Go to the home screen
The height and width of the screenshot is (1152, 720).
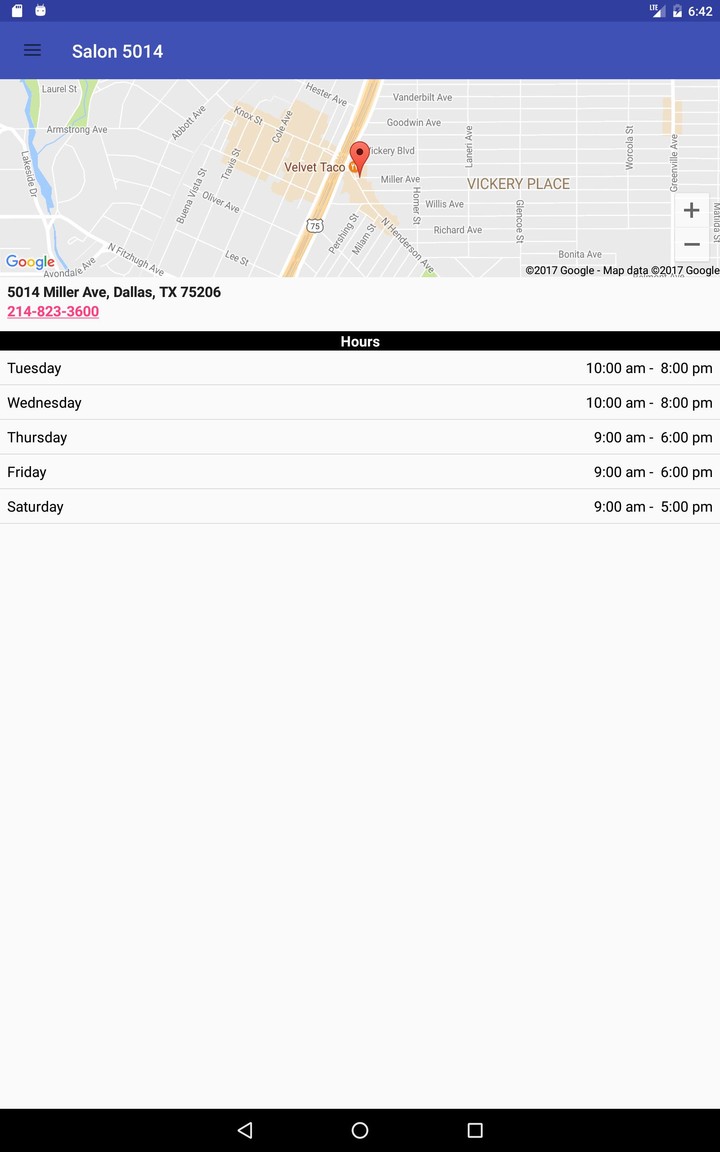tap(360, 1130)
